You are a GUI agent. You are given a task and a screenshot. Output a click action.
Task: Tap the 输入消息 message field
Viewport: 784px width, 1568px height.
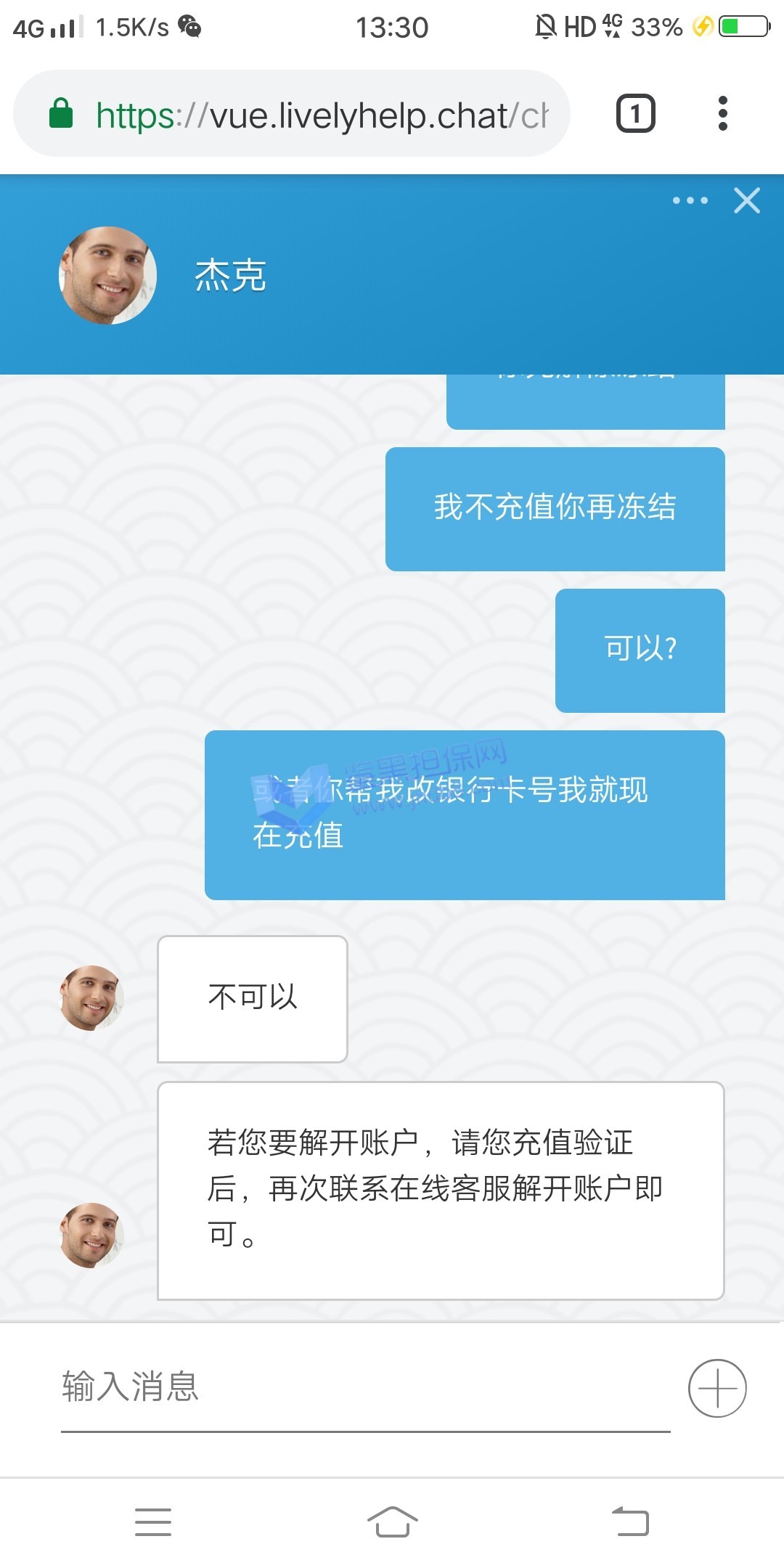point(363,1387)
